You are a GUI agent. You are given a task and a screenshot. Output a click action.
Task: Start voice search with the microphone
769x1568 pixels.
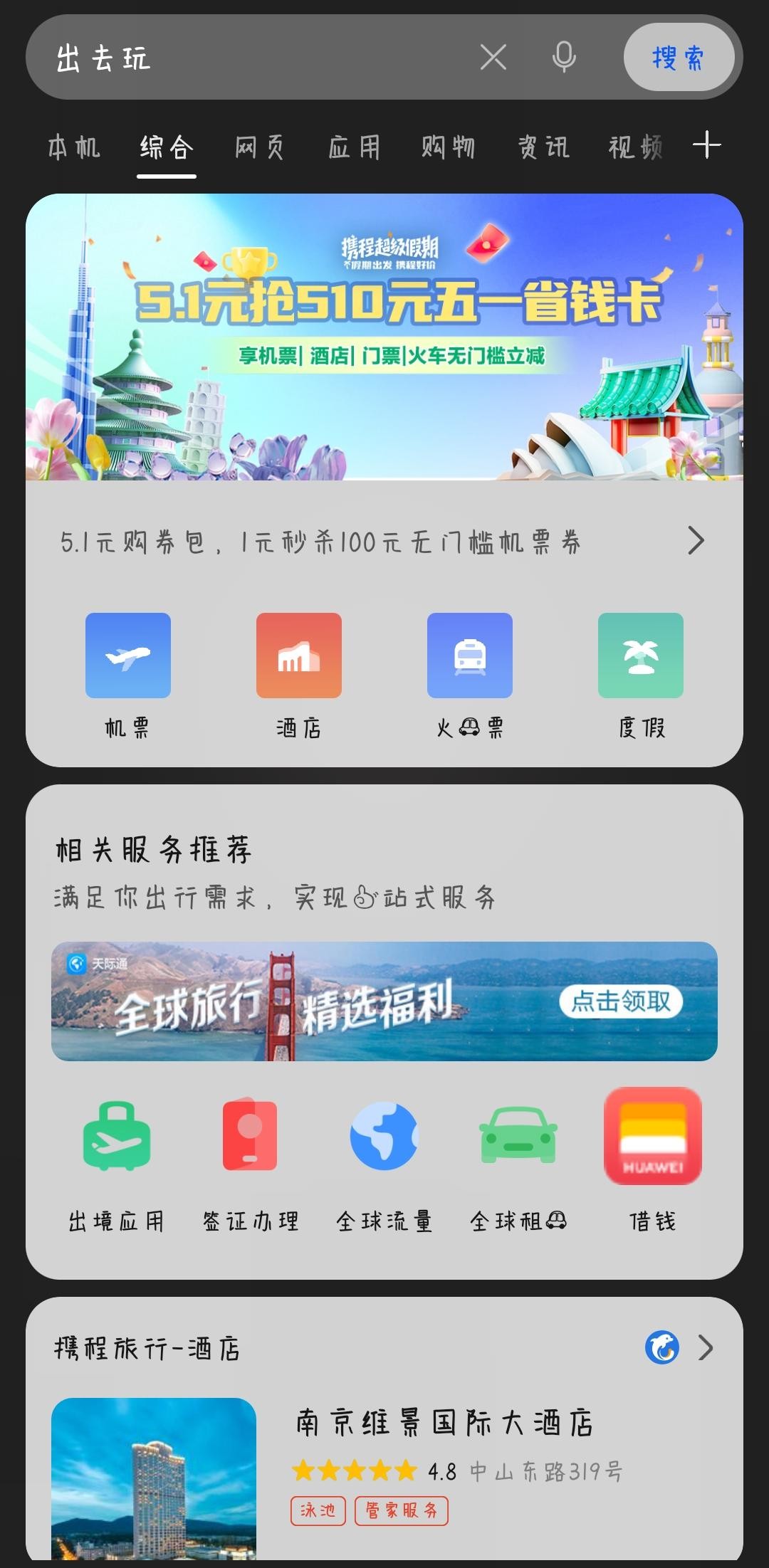pyautogui.click(x=564, y=58)
